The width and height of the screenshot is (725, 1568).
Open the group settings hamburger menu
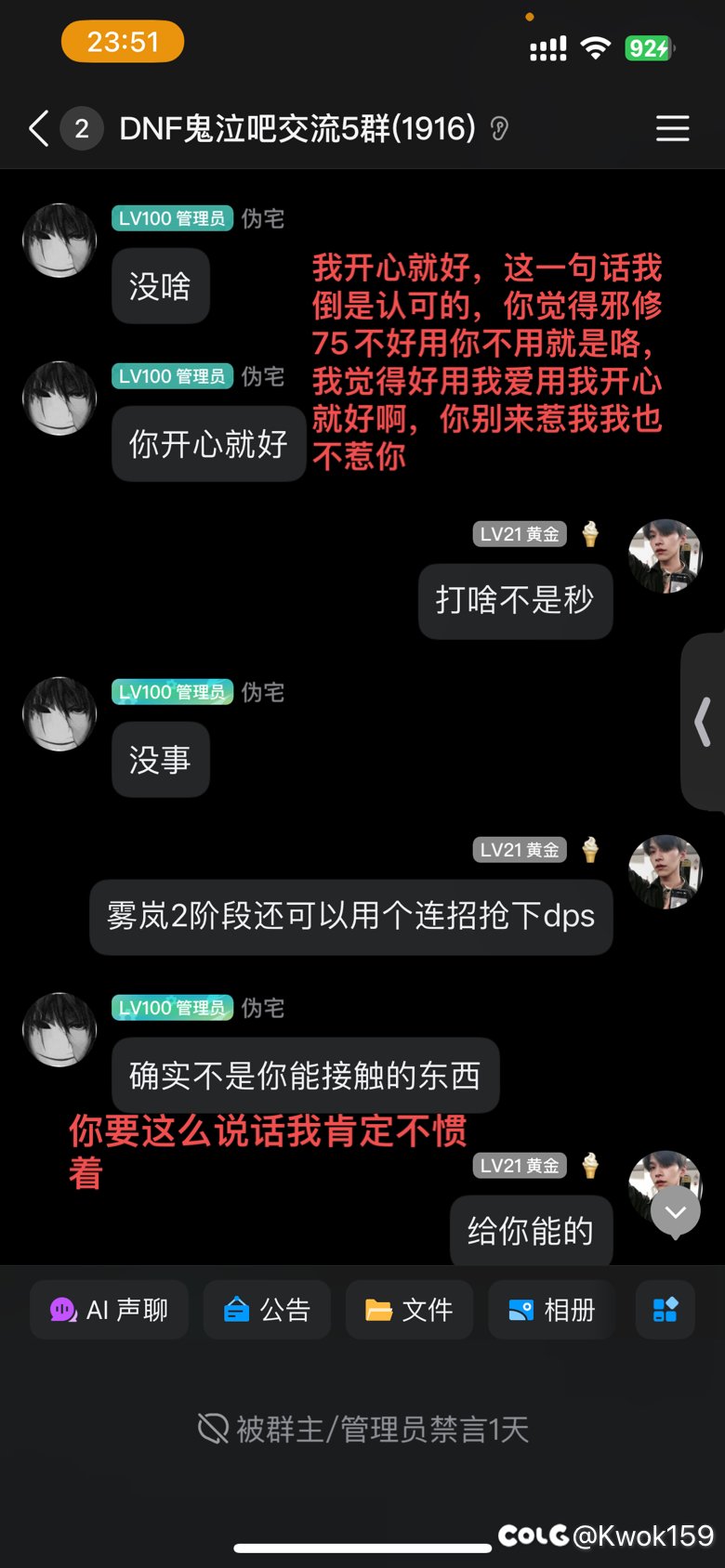[x=673, y=129]
